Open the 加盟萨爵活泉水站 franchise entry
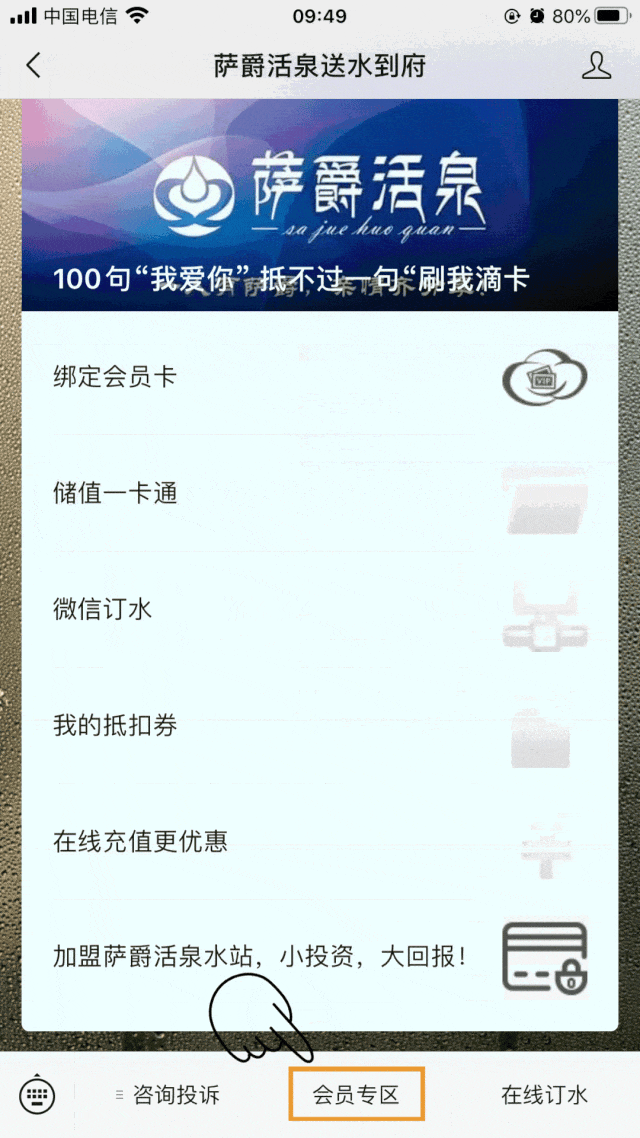 pyautogui.click(x=320, y=957)
